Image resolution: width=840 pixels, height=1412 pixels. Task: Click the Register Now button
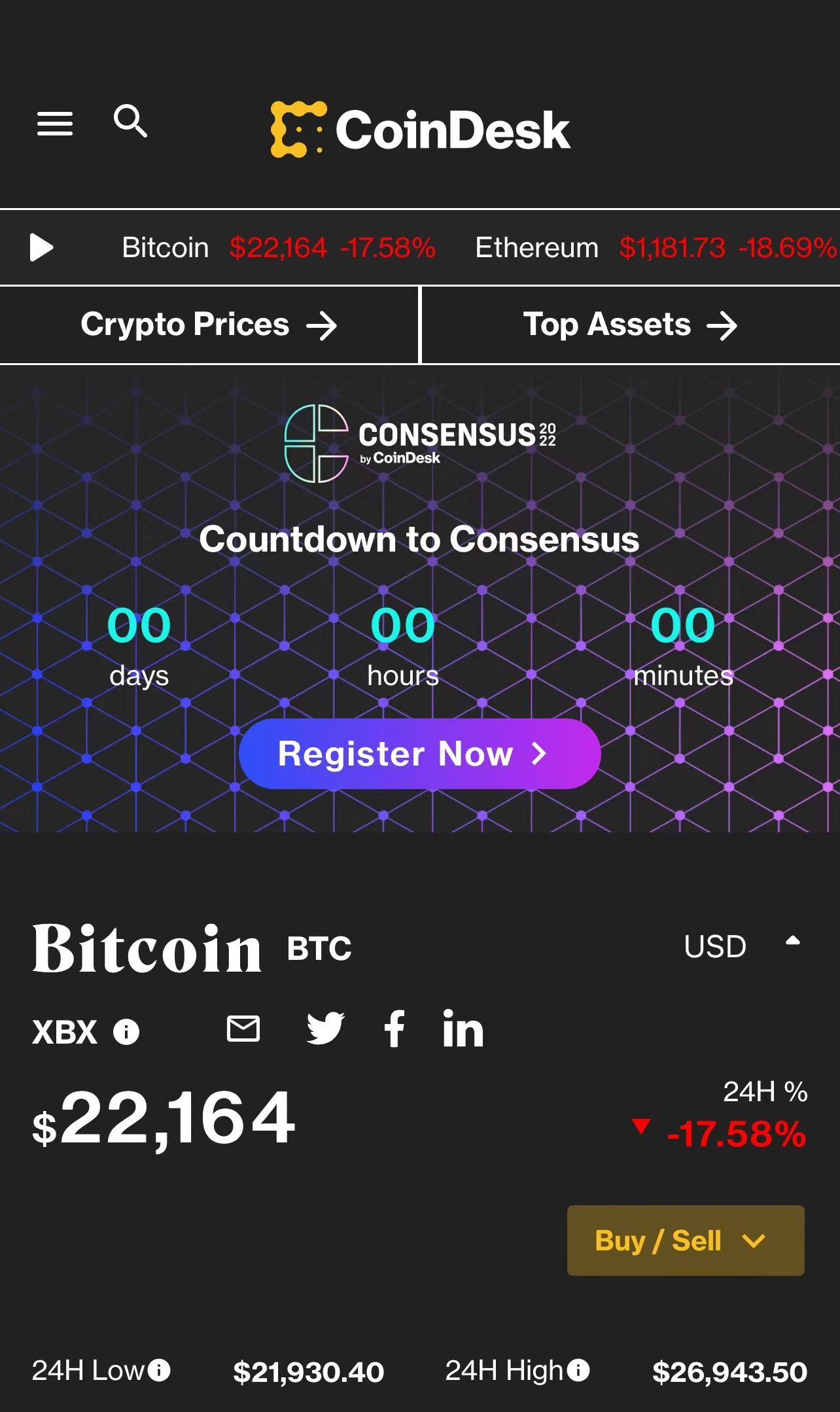pos(420,754)
